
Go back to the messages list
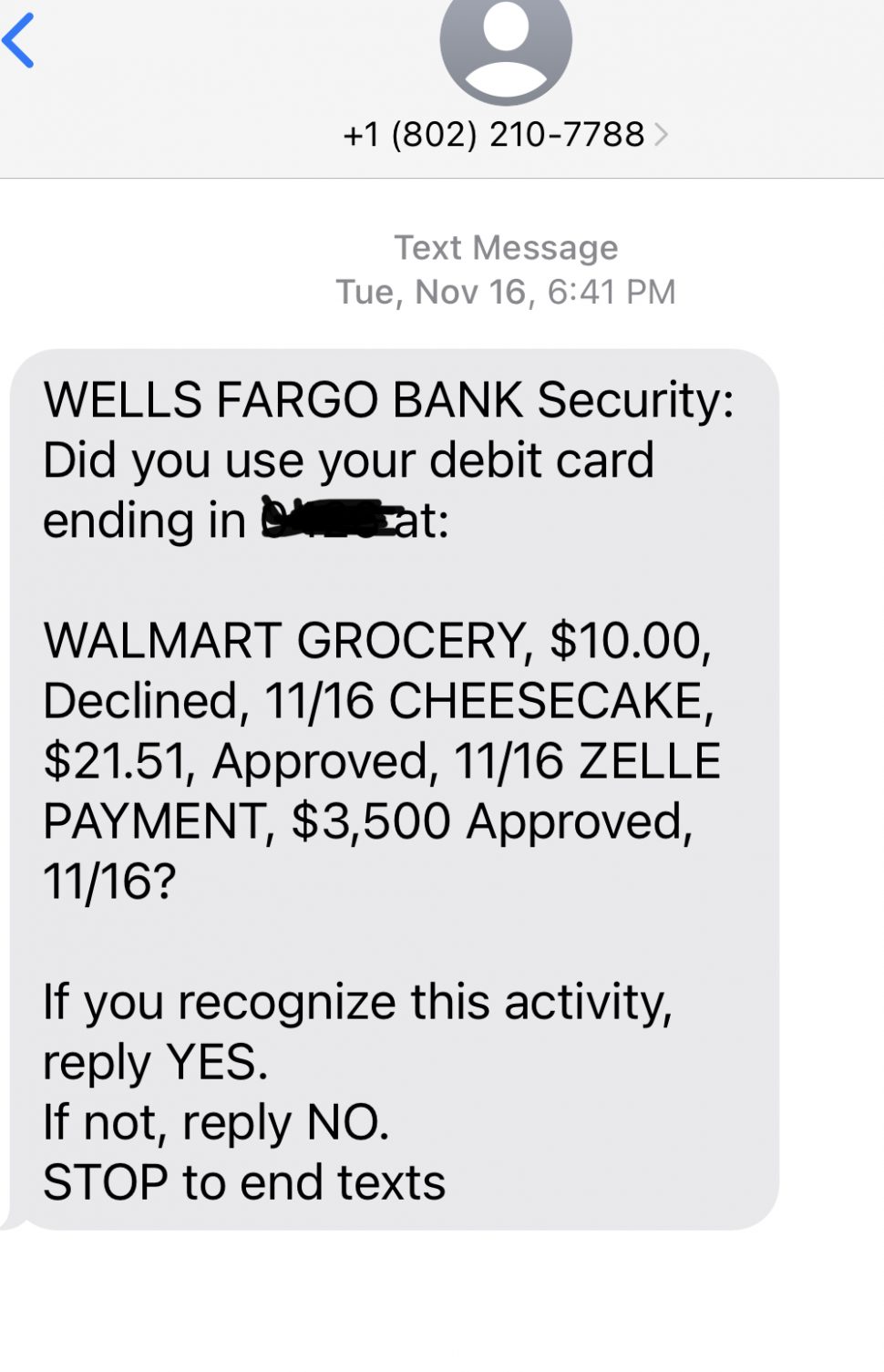18,41
